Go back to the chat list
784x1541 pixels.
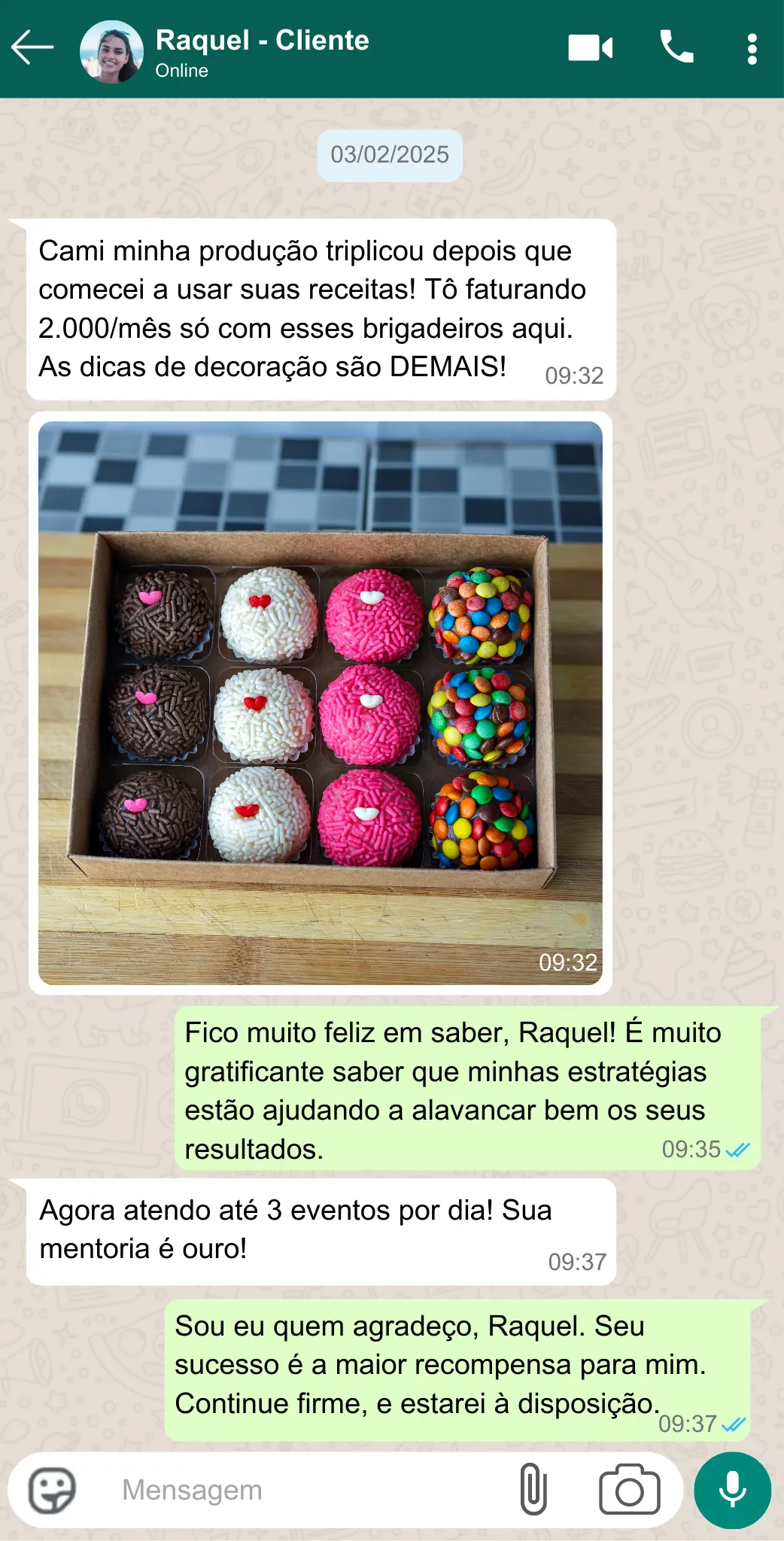point(32,48)
